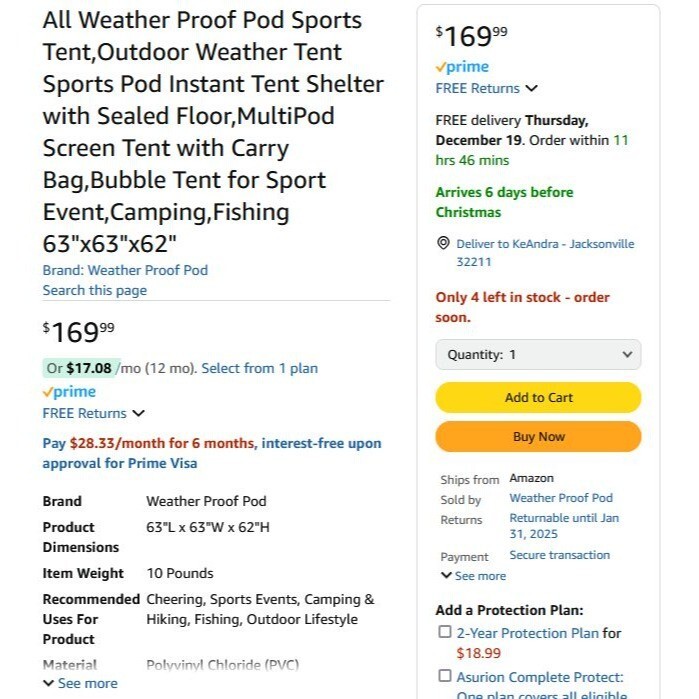
Task: Expand FREE Returns in the buy box
Action: [x=486, y=88]
